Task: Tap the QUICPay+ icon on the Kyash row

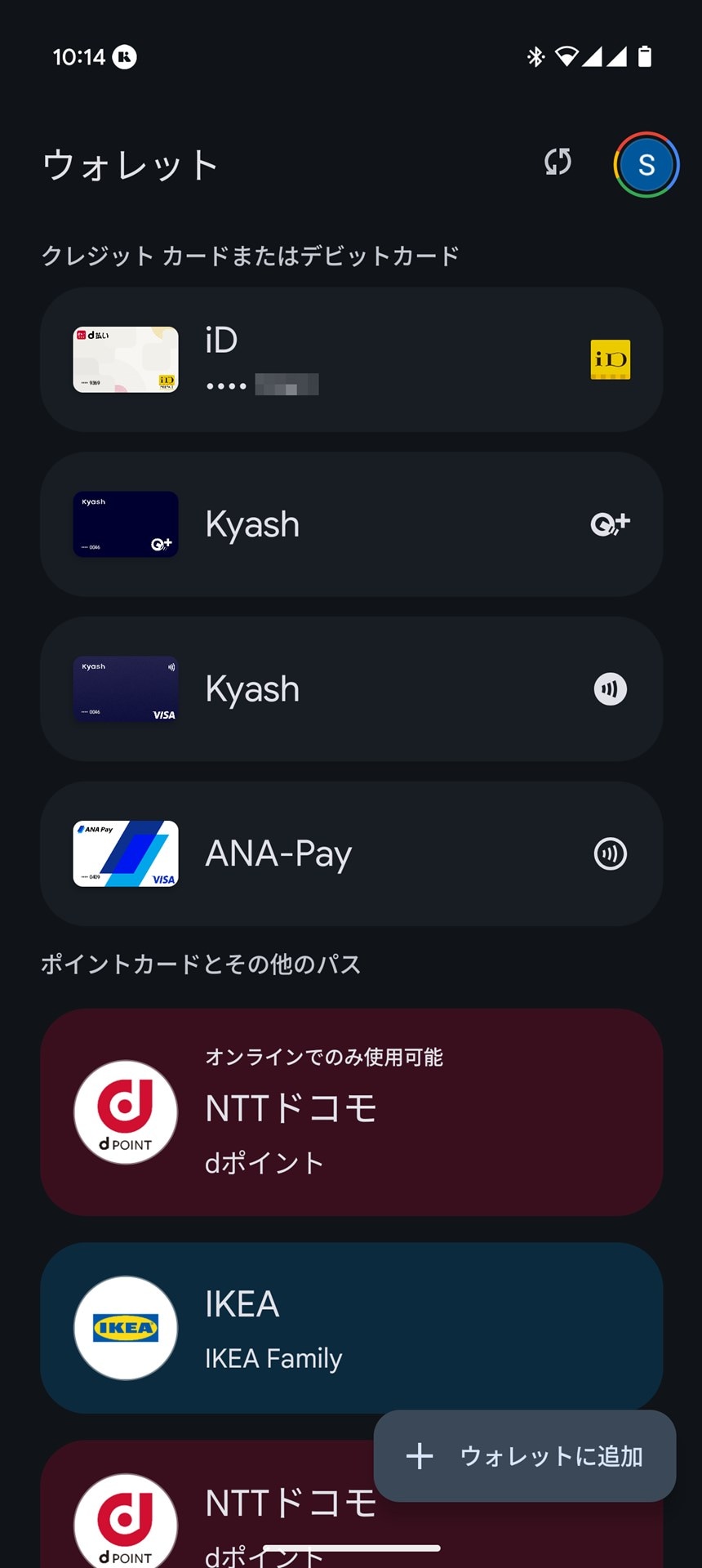Action: (x=609, y=524)
